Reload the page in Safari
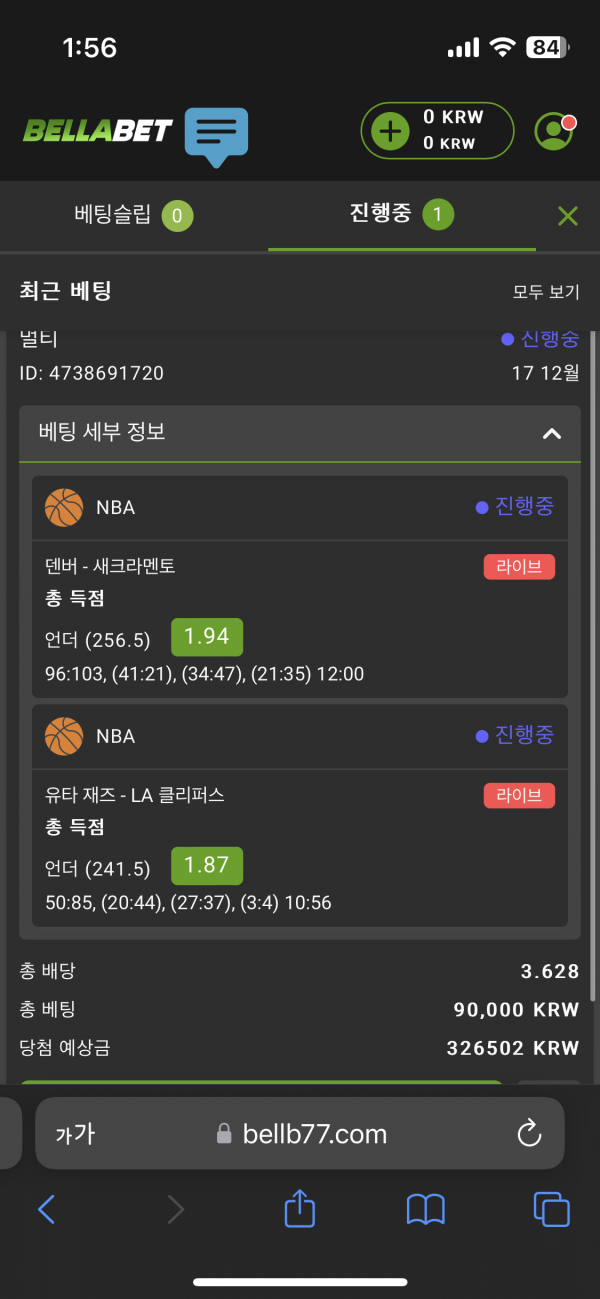 528,1133
